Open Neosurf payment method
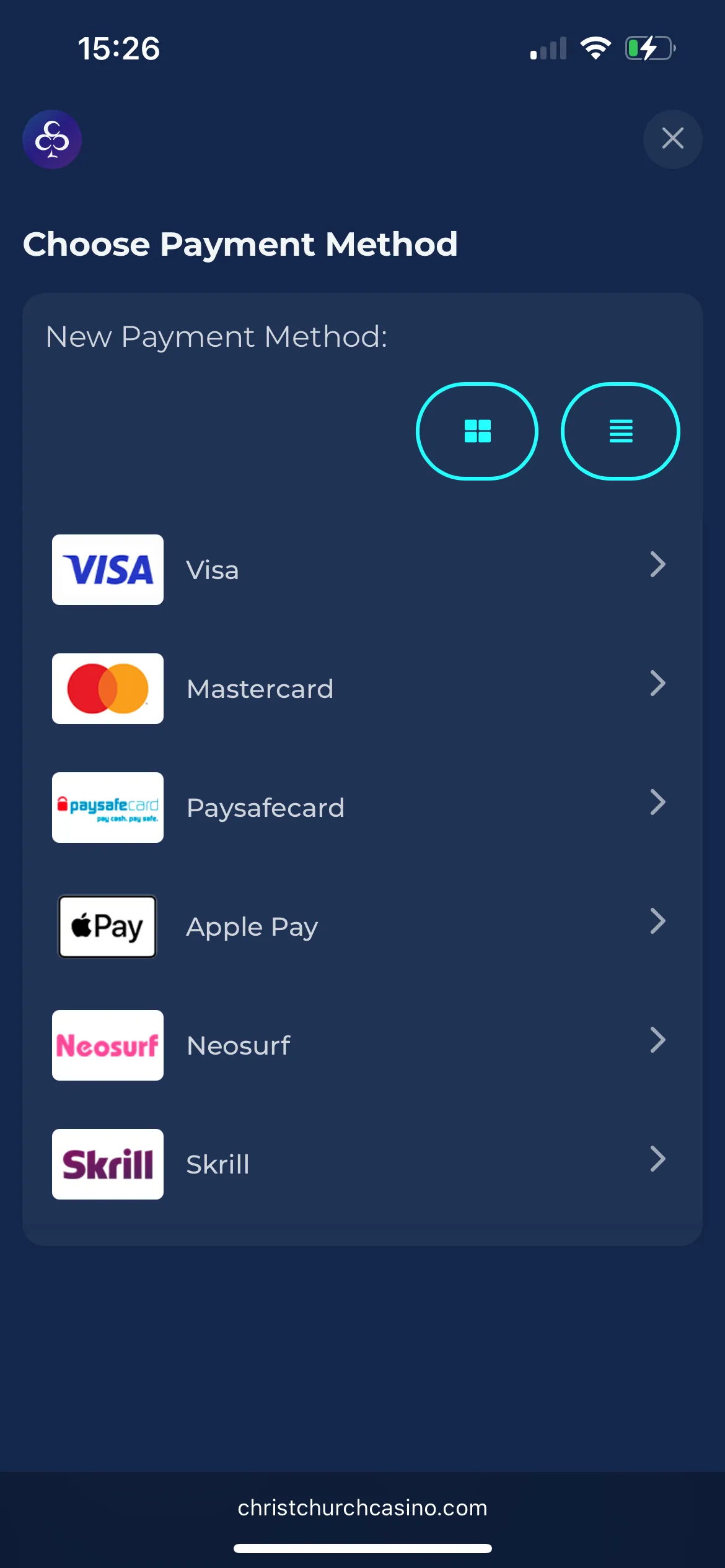This screenshot has width=725, height=1568. [359, 1045]
